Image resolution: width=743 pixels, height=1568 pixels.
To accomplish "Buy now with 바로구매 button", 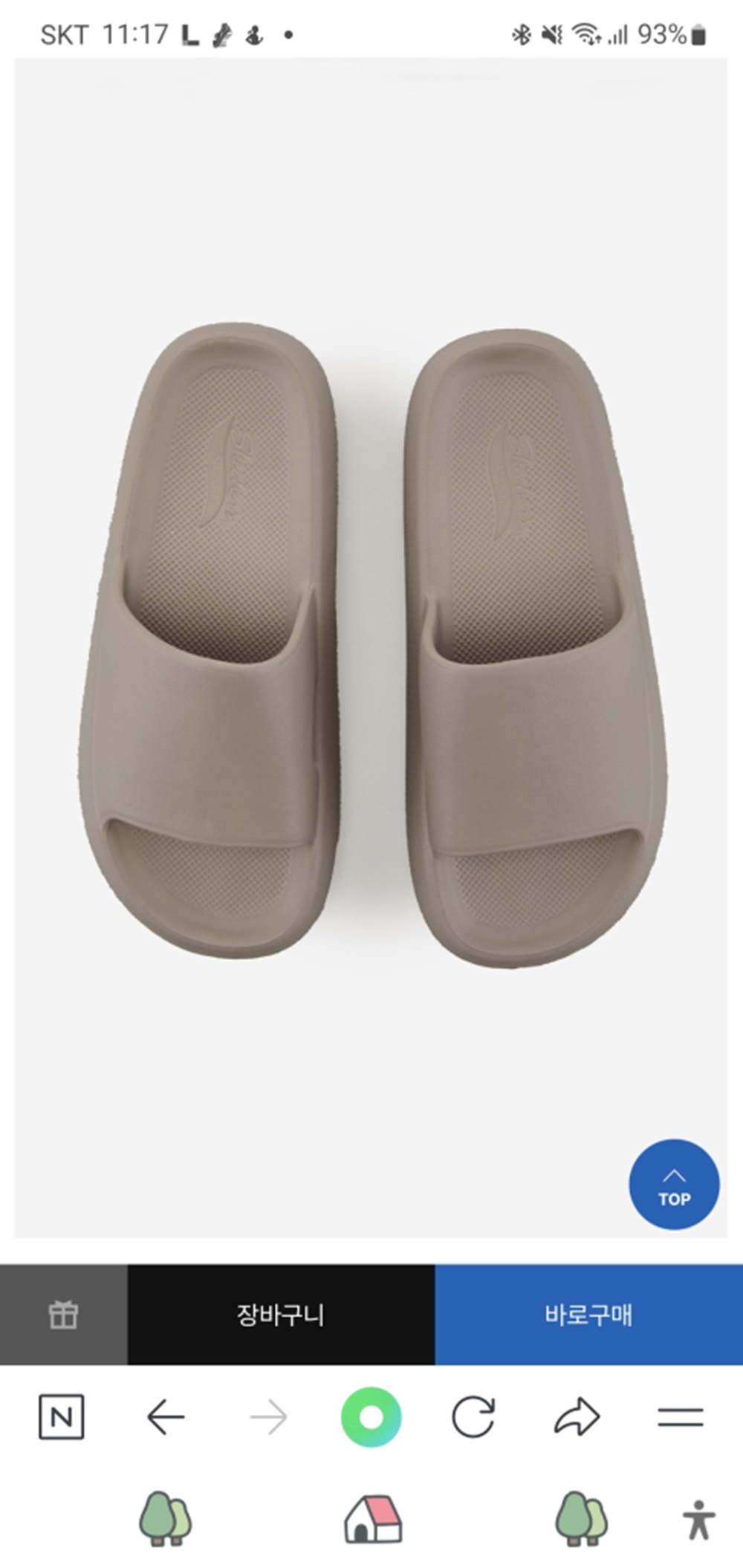I will coord(588,1315).
